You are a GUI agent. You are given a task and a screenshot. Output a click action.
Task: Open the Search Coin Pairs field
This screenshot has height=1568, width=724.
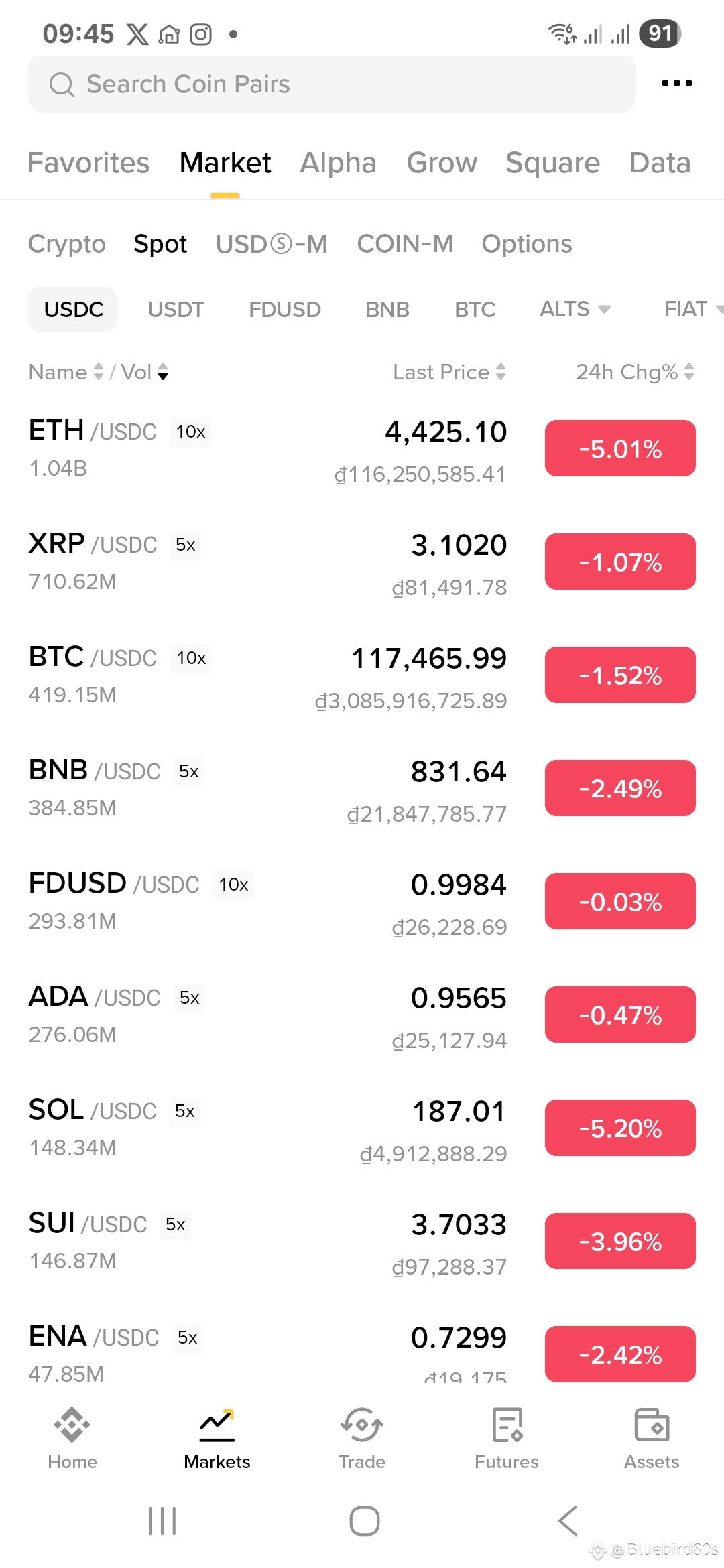point(331,84)
